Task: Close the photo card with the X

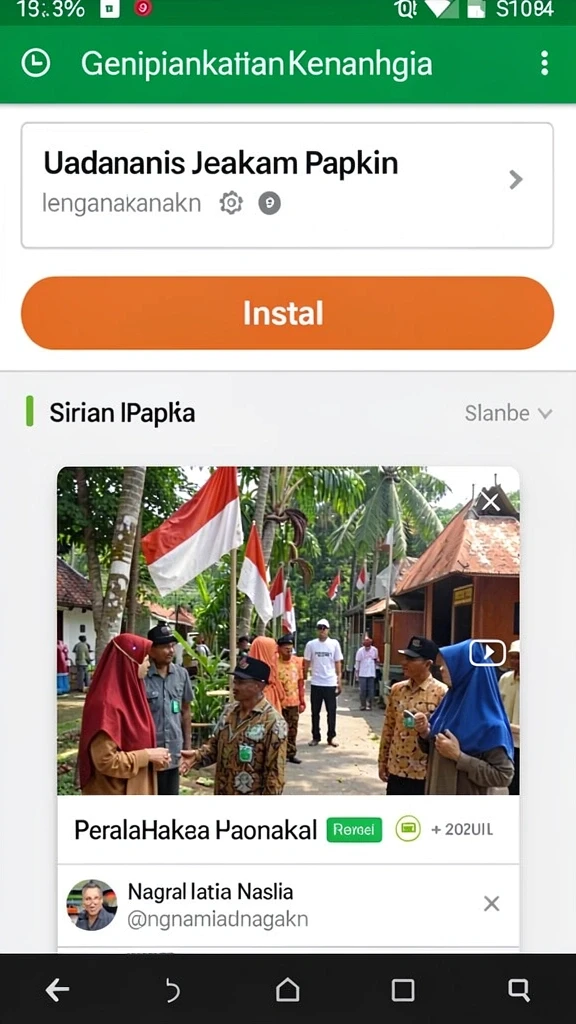Action: coord(490,502)
